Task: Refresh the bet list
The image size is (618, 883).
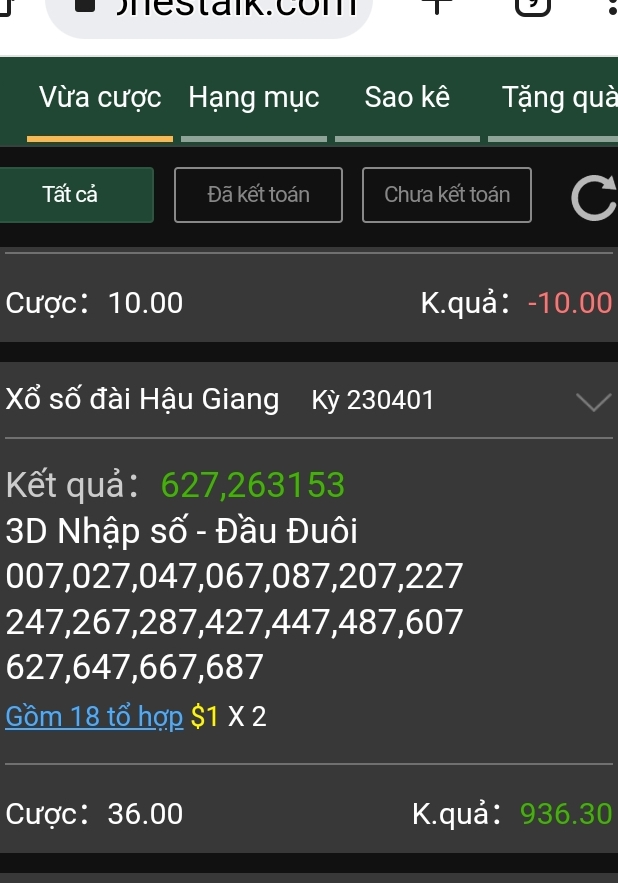Action: point(592,196)
